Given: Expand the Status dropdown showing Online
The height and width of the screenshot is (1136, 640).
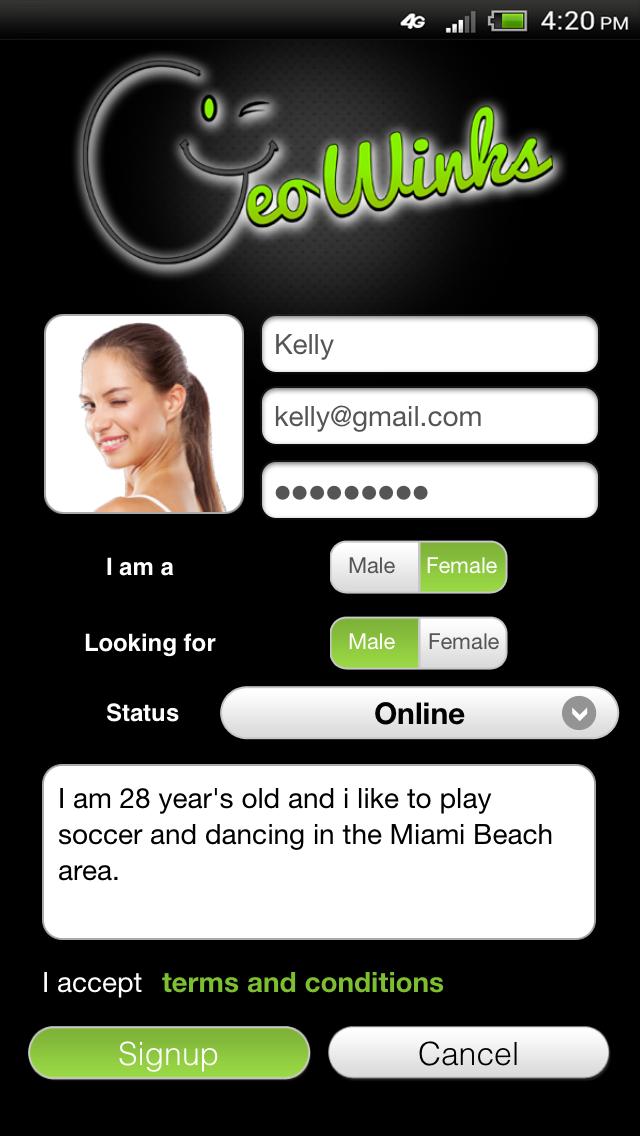Looking at the screenshot, I should (x=419, y=713).
